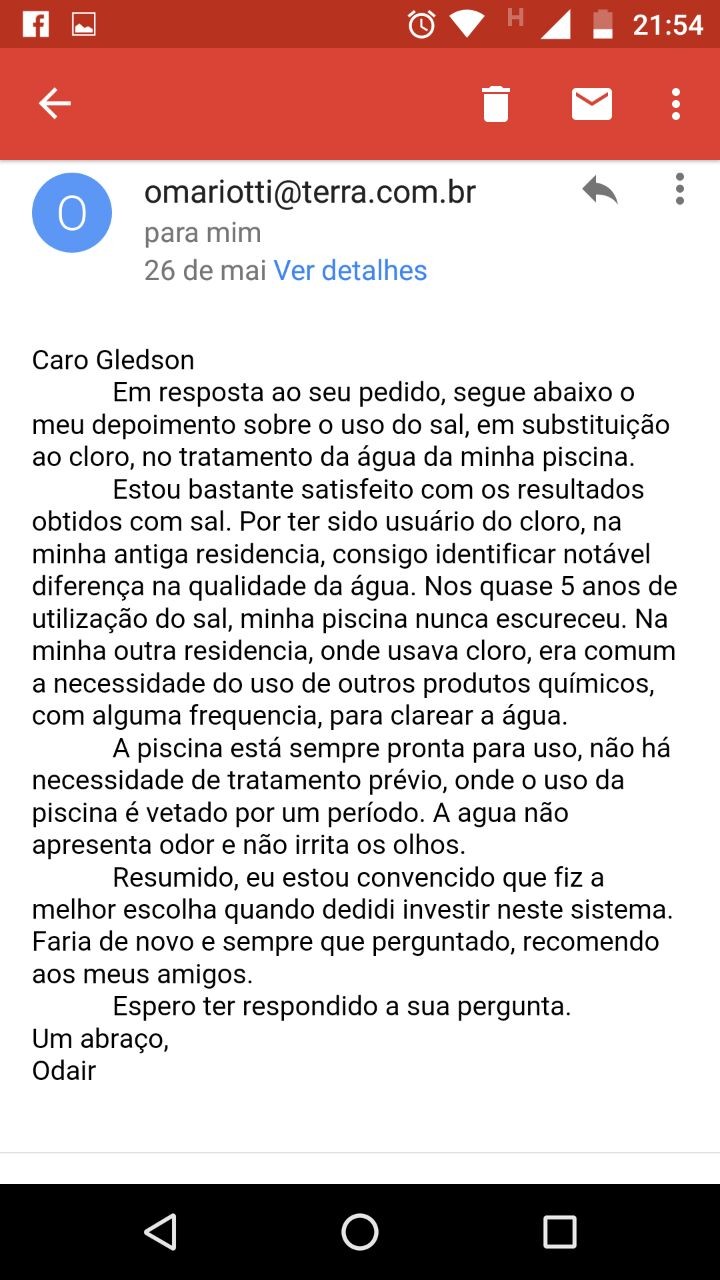The width and height of the screenshot is (720, 1280).
Task: Delete this email with trash icon
Action: point(496,103)
